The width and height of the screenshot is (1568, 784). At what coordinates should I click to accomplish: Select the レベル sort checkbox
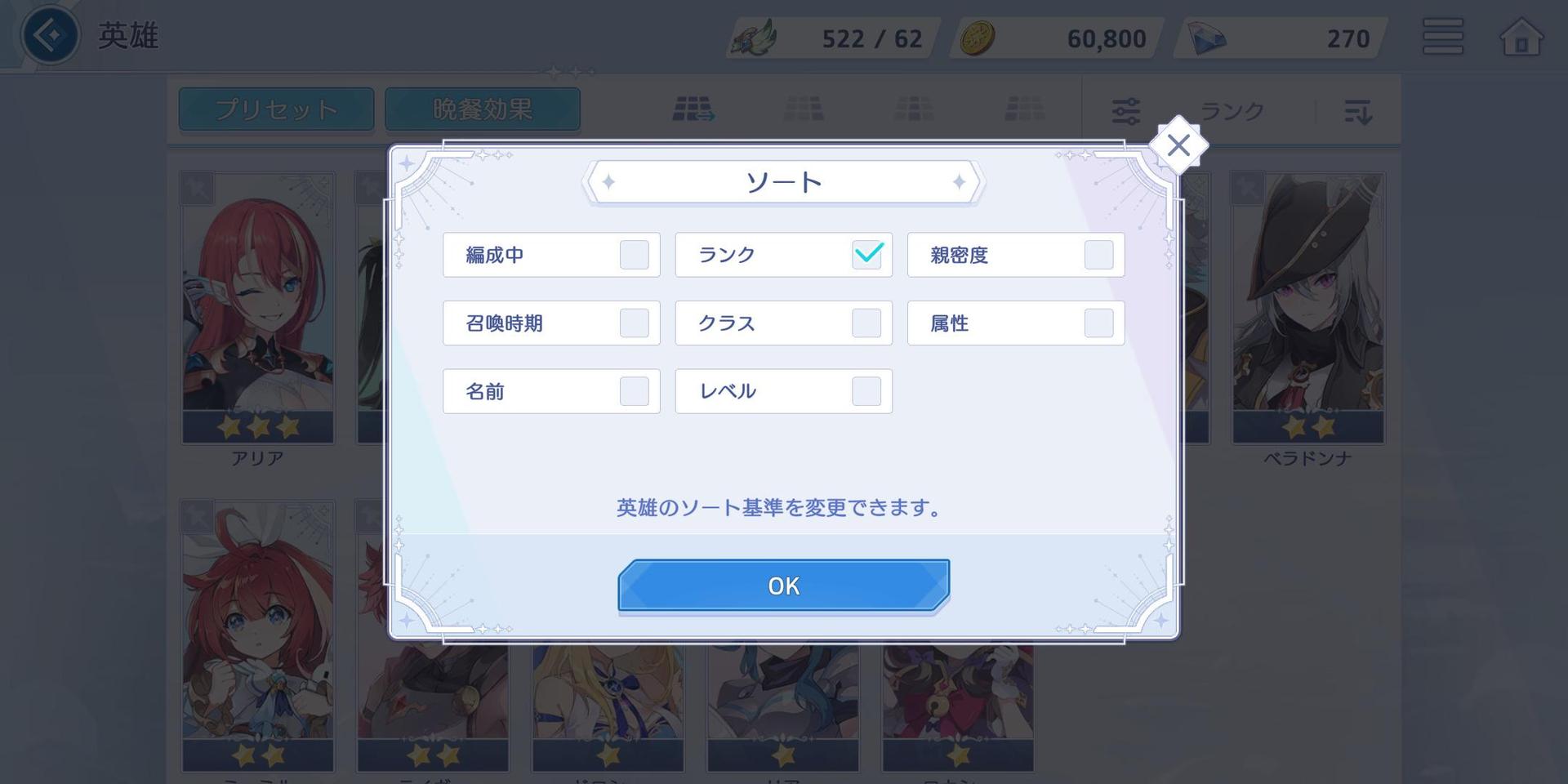[866, 391]
